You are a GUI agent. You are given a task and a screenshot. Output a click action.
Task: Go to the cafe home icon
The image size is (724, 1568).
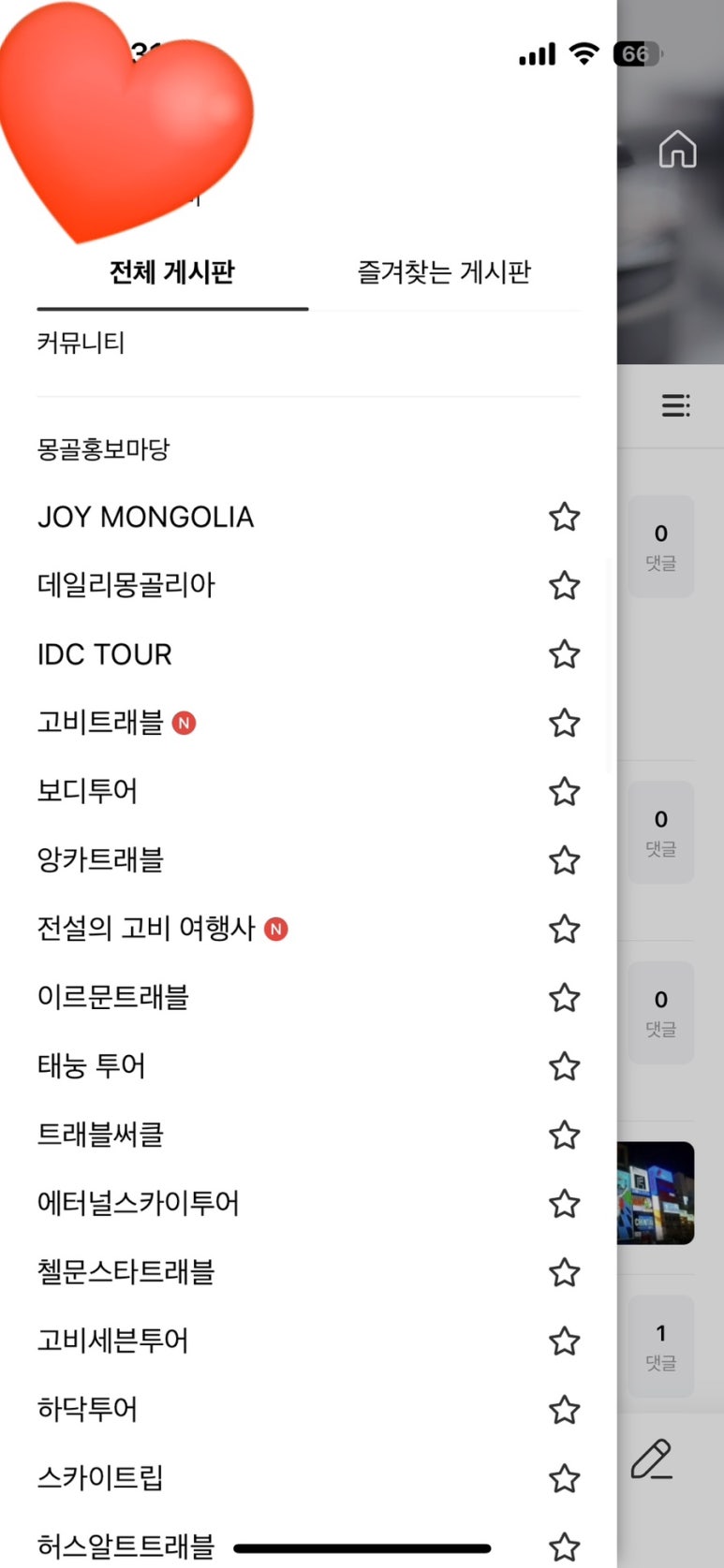tap(677, 150)
